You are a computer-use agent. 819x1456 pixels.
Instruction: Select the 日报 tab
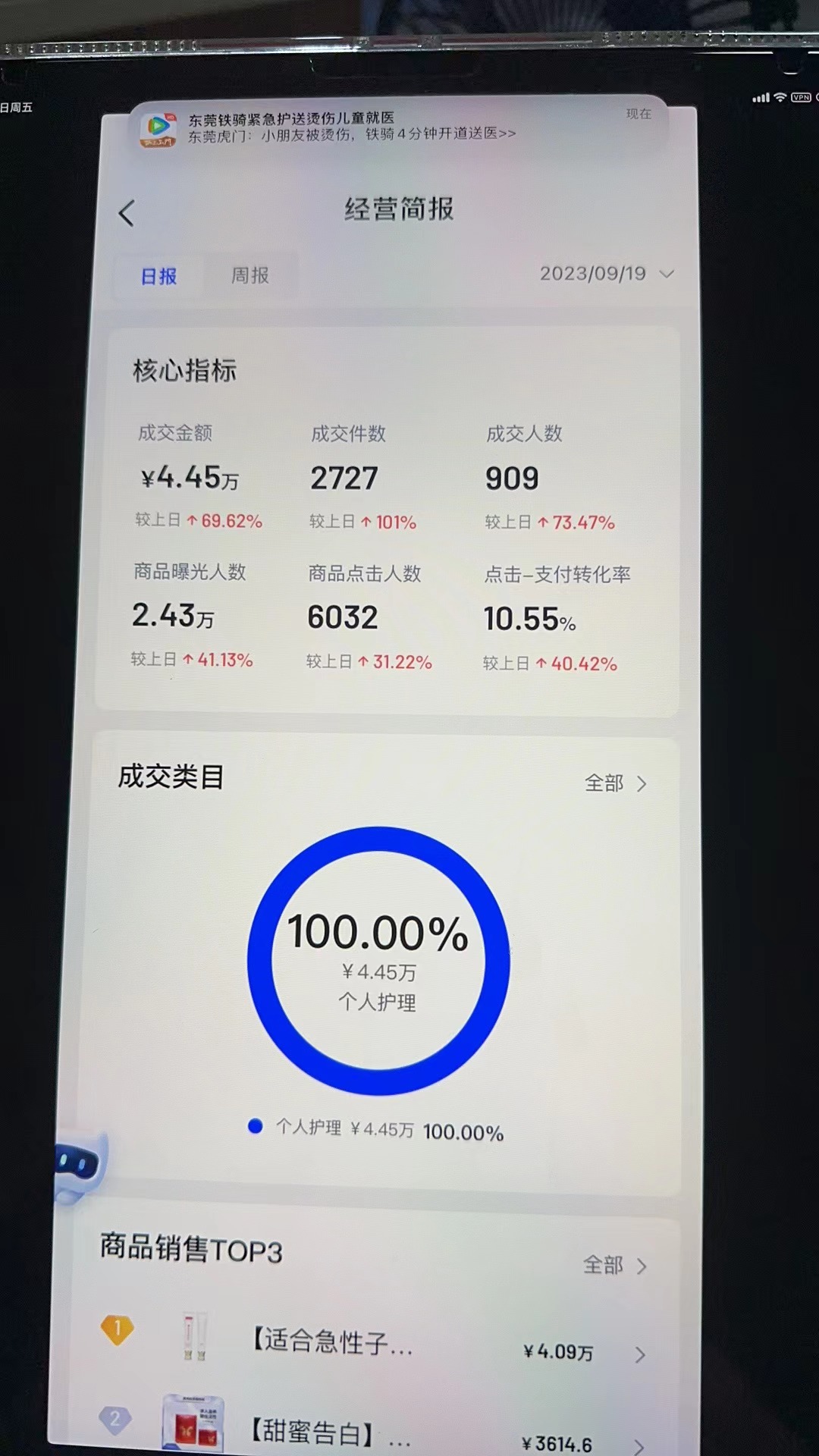pyautogui.click(x=159, y=276)
